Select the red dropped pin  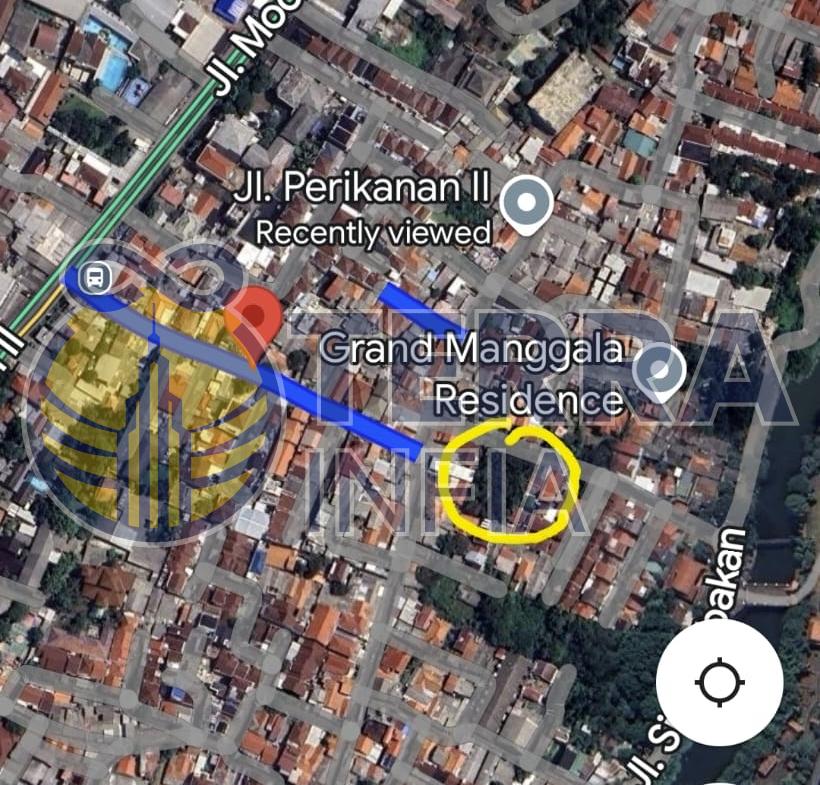[x=257, y=318]
